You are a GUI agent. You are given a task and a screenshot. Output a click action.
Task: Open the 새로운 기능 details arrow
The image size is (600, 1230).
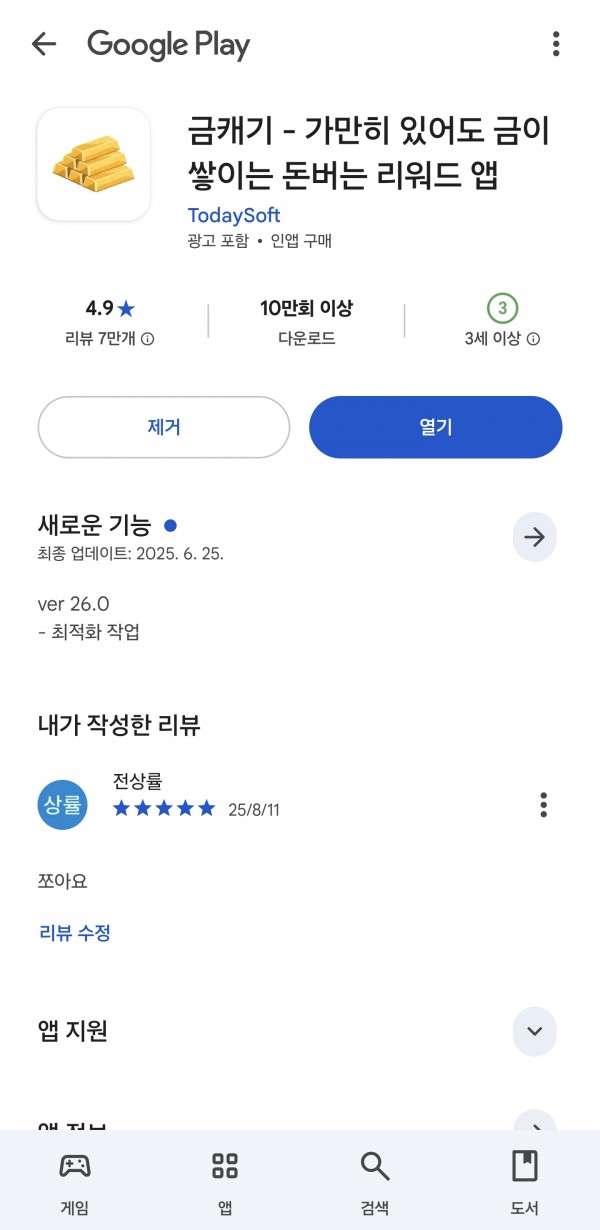[x=535, y=537]
